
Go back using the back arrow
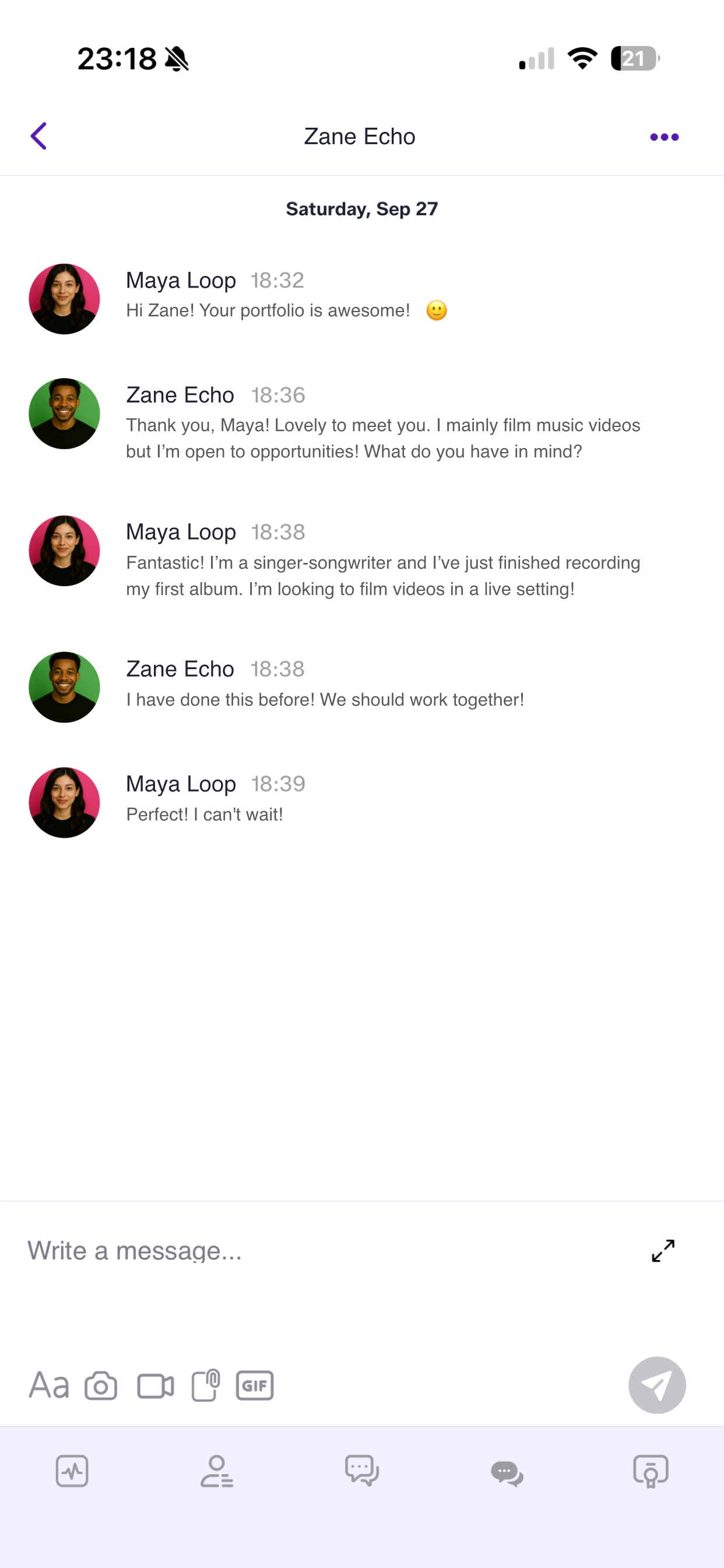[39, 136]
